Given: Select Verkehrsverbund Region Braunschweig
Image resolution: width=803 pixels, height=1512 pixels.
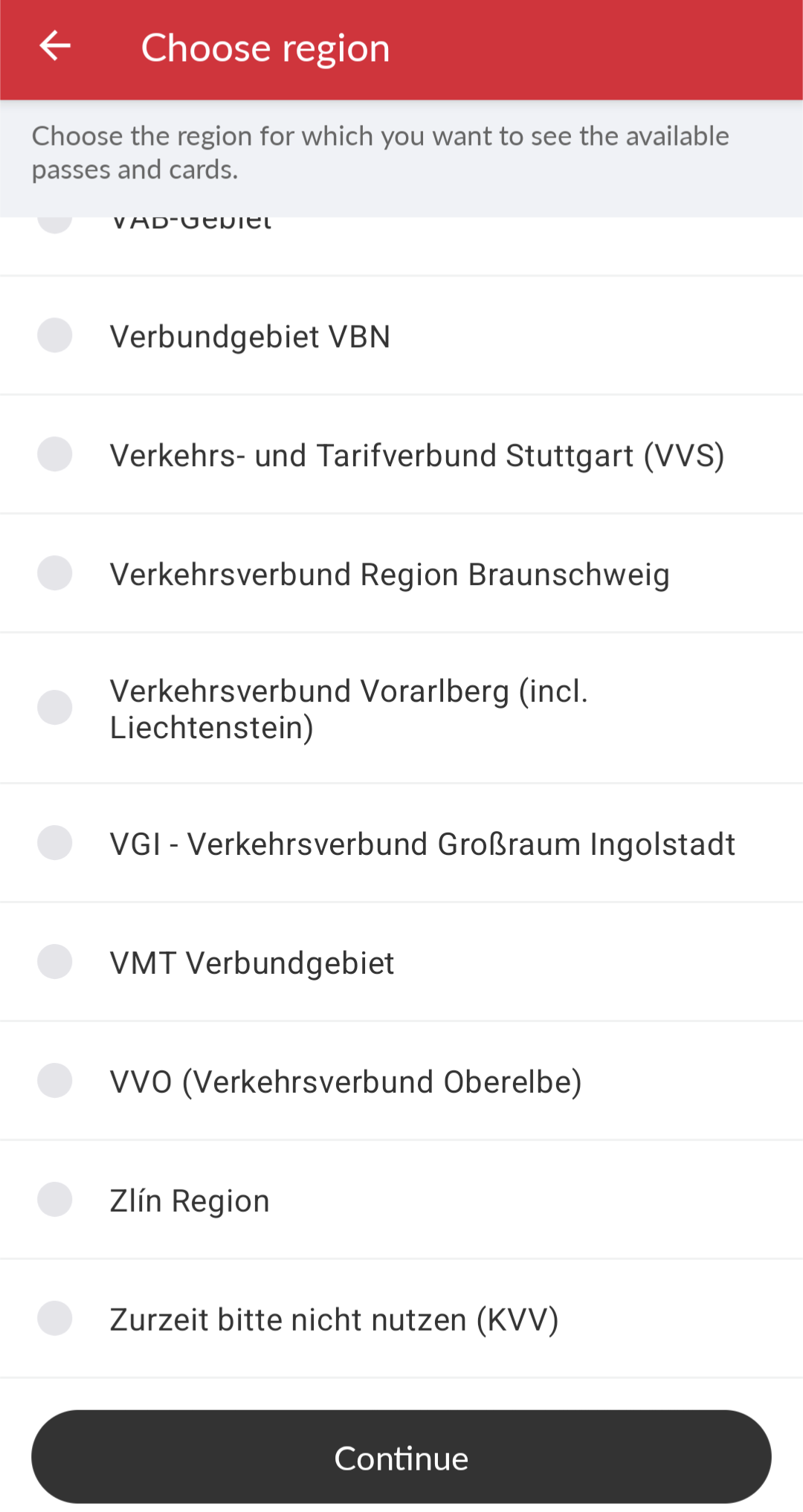Looking at the screenshot, I should point(55,574).
